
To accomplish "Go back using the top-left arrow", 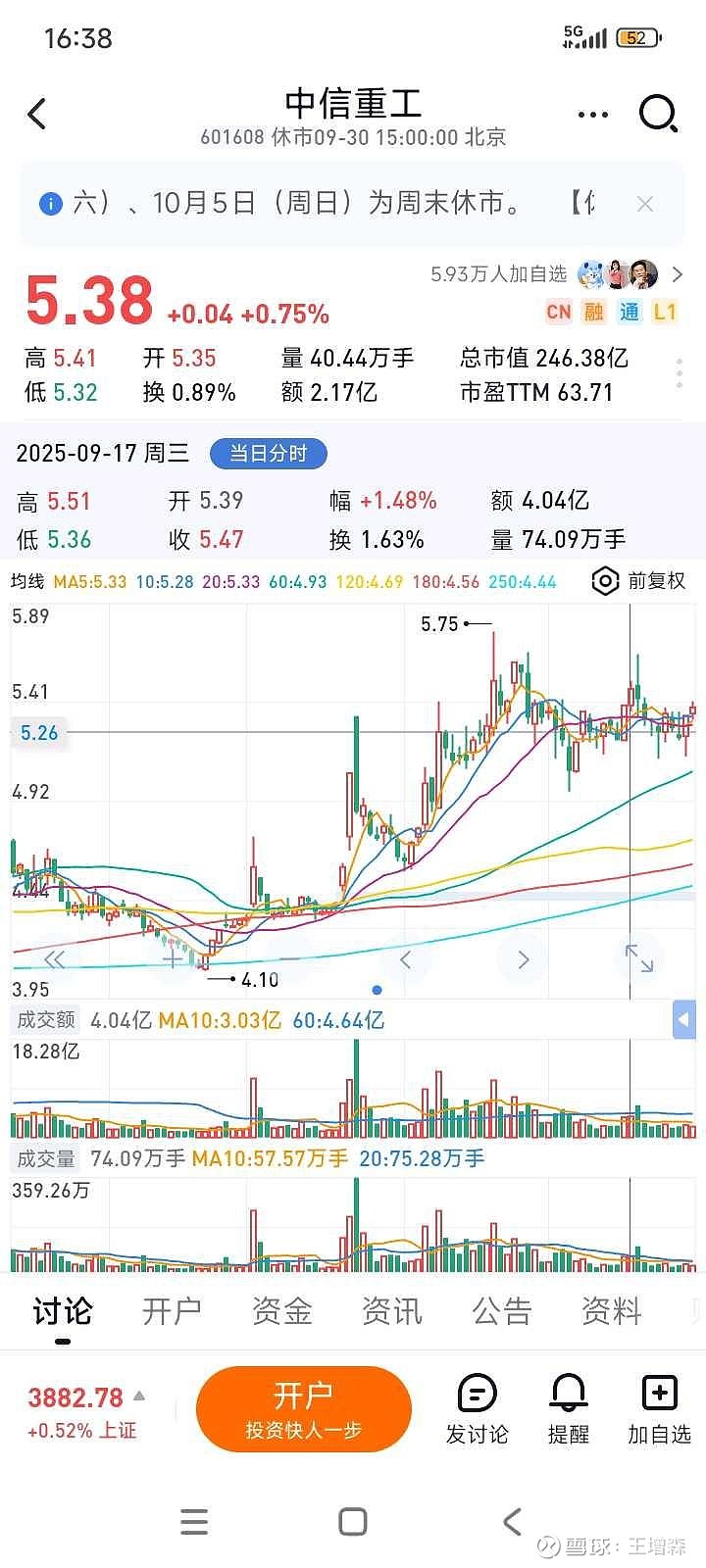I will click(x=37, y=115).
